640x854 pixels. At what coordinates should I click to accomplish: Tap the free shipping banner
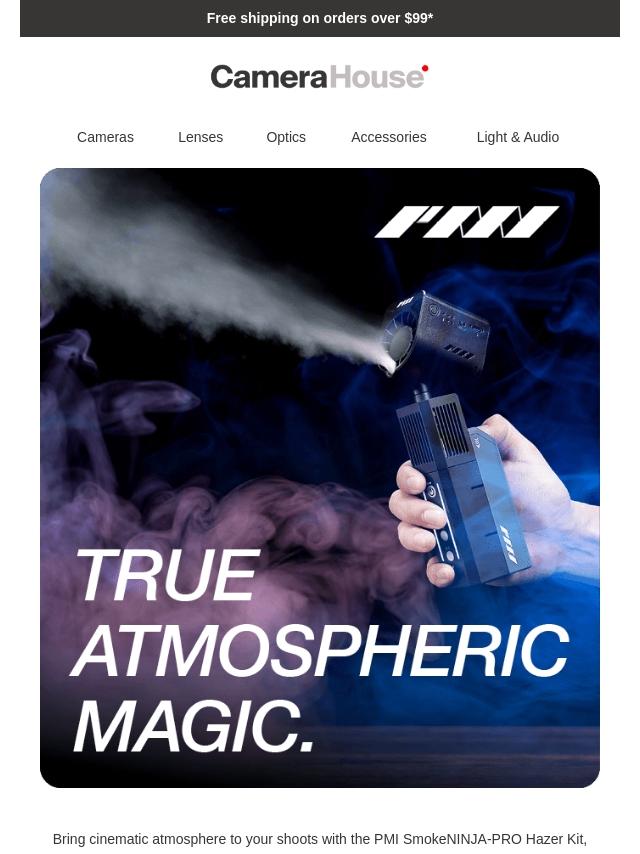pyautogui.click(x=320, y=18)
